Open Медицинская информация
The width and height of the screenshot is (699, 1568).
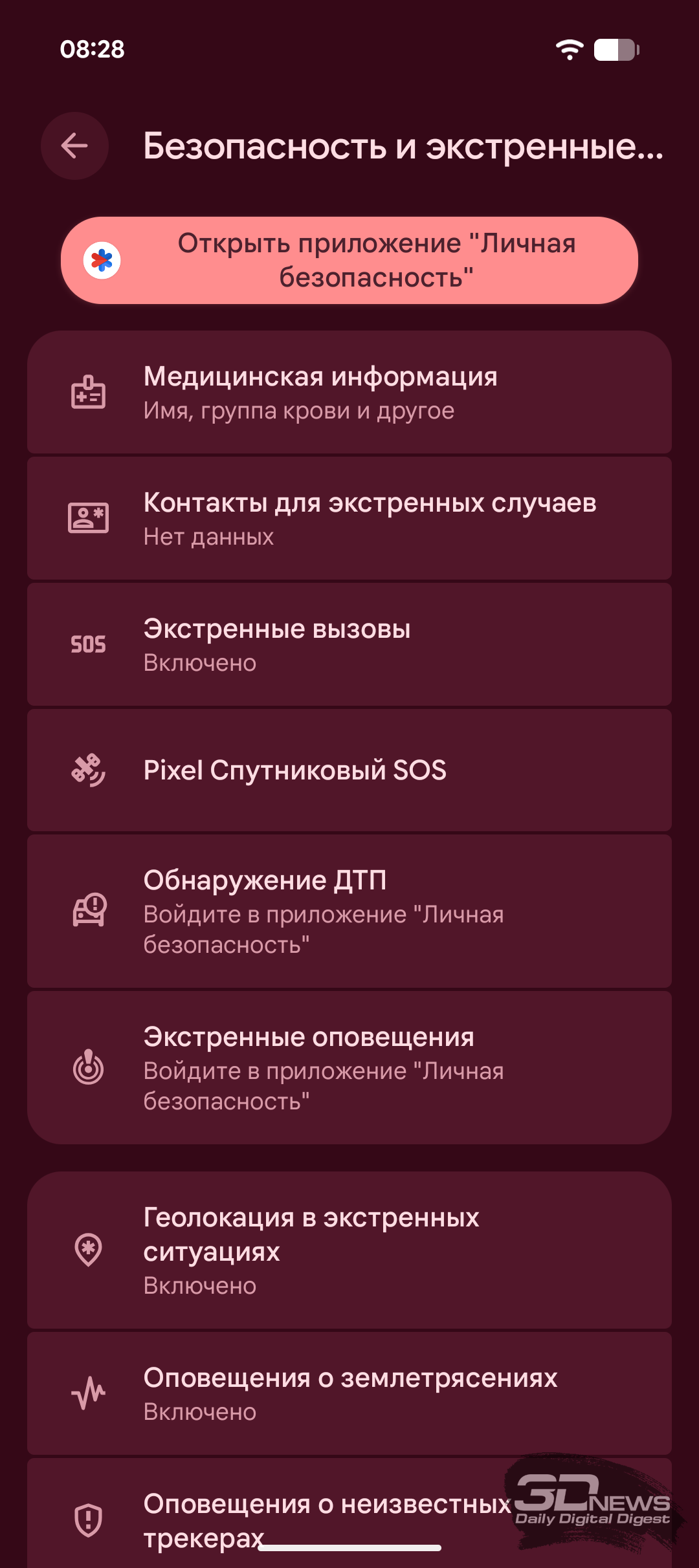click(349, 393)
